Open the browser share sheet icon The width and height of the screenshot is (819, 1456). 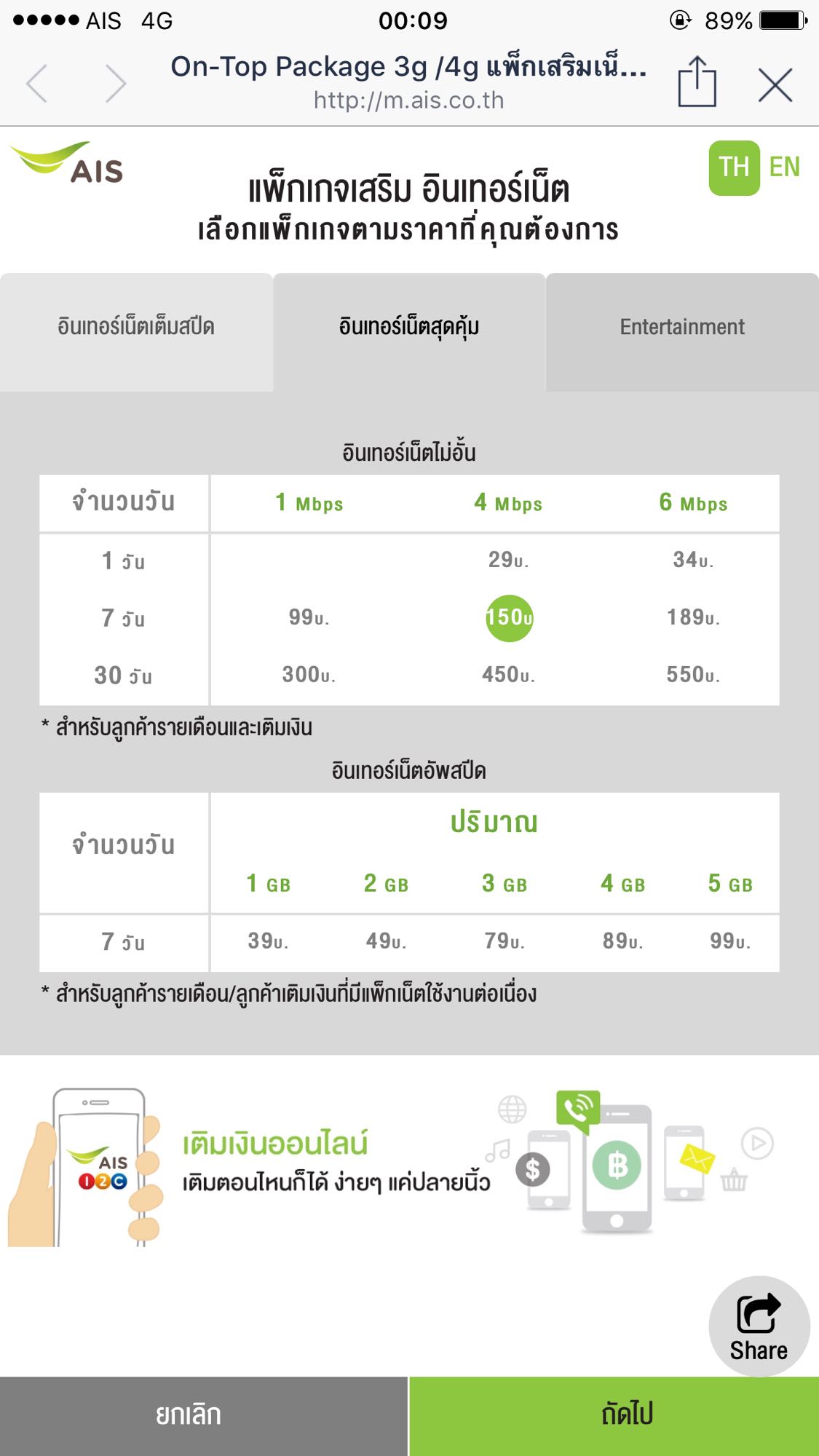point(697,83)
